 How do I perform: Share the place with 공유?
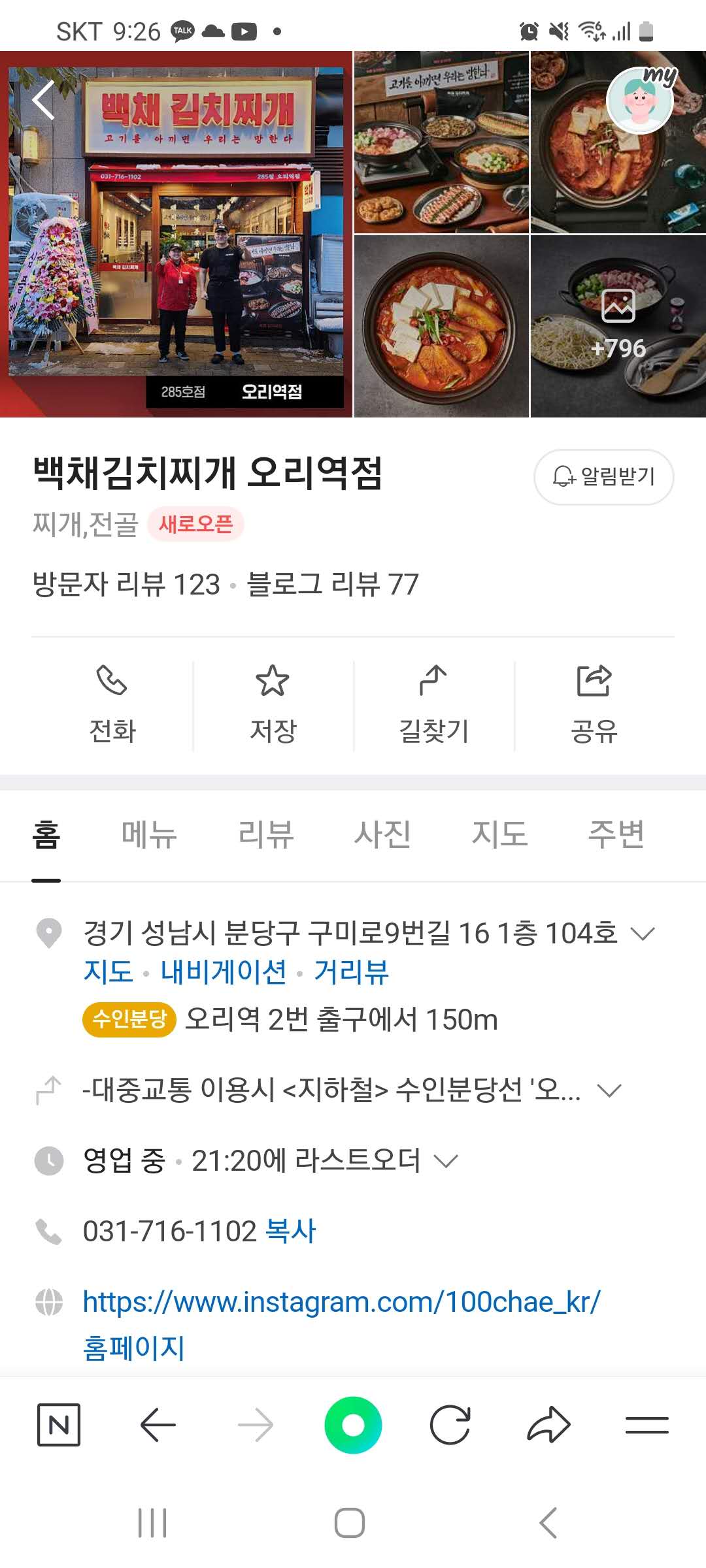(x=594, y=706)
